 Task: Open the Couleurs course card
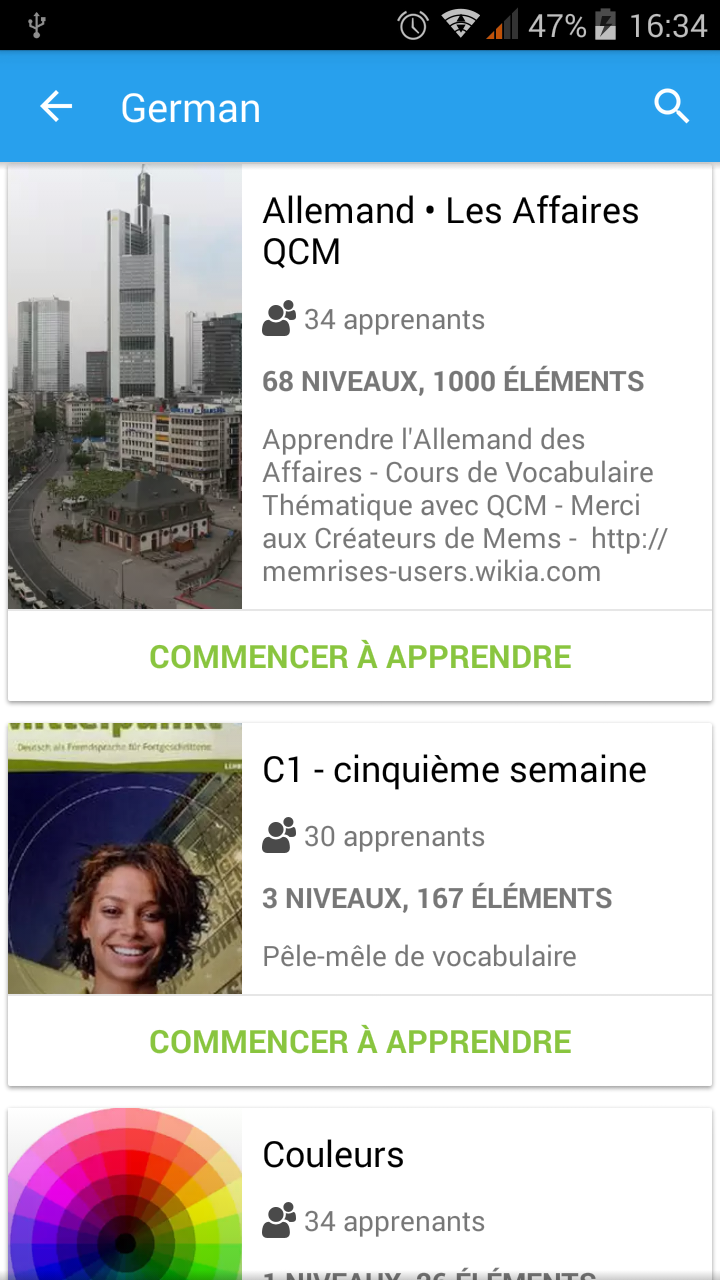[360, 1194]
